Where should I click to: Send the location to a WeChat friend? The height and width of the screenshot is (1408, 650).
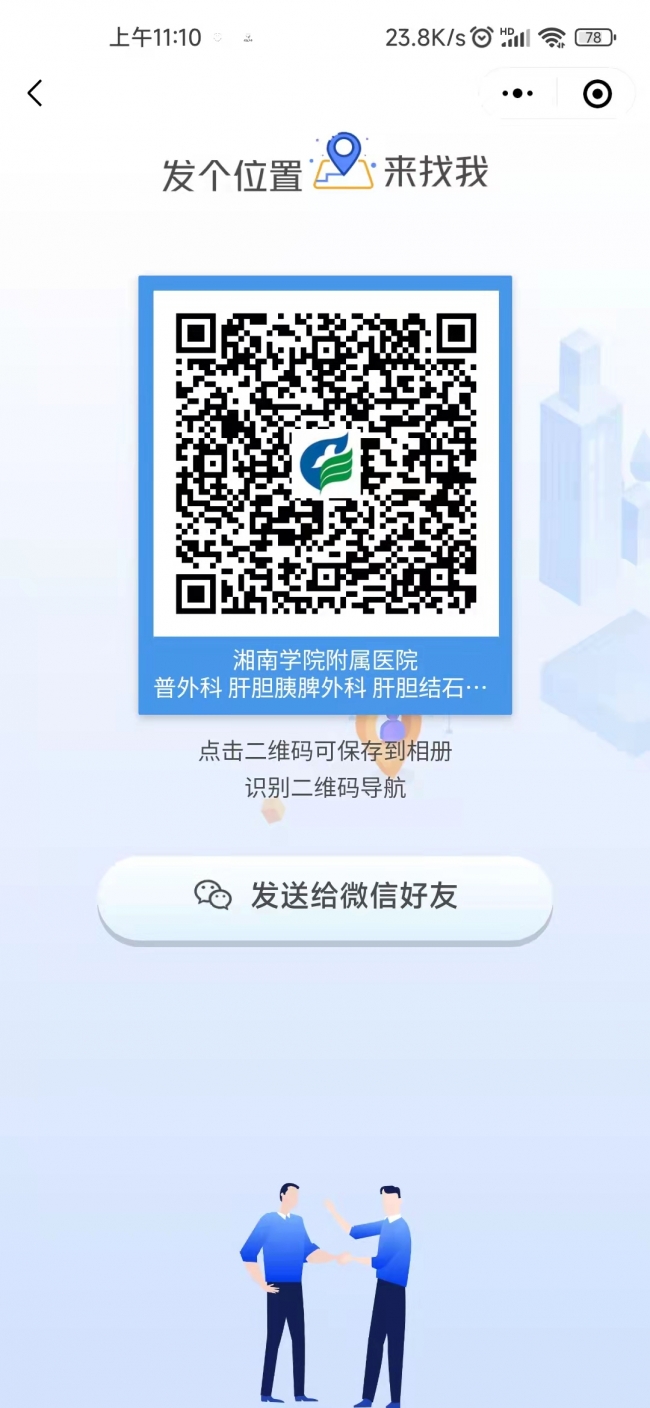[x=325, y=896]
